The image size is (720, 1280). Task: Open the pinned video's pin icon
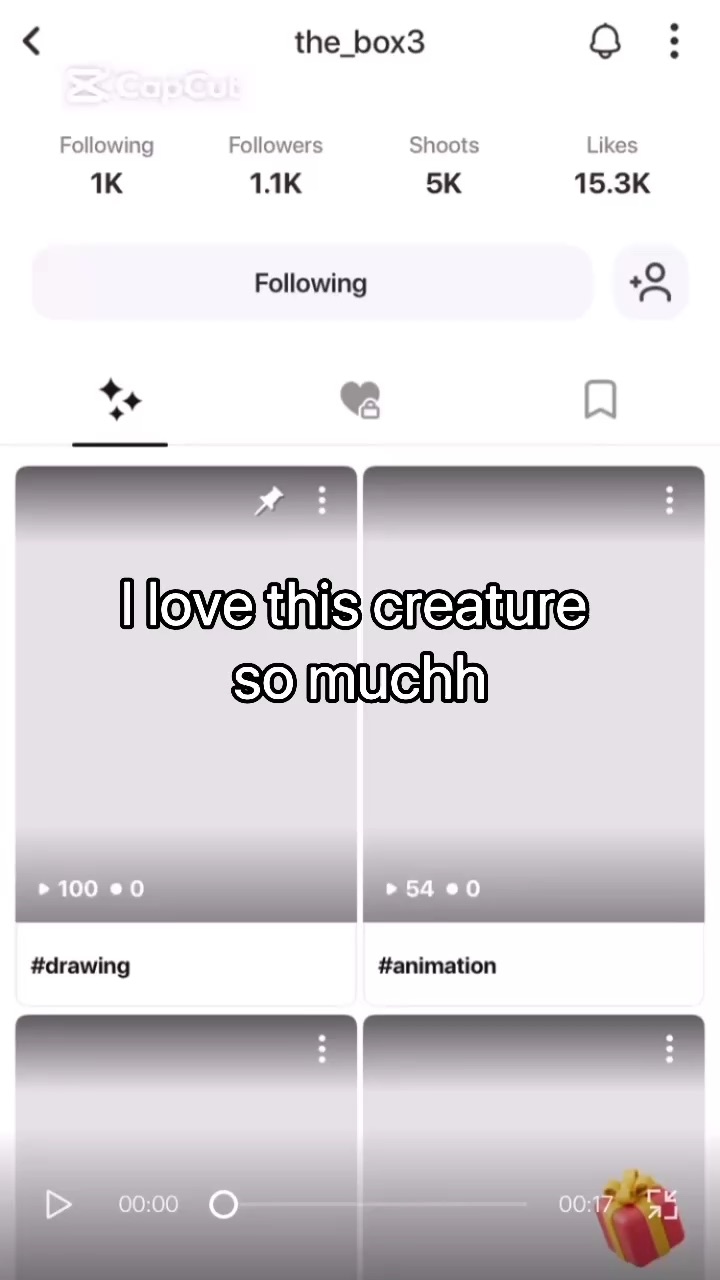click(269, 500)
